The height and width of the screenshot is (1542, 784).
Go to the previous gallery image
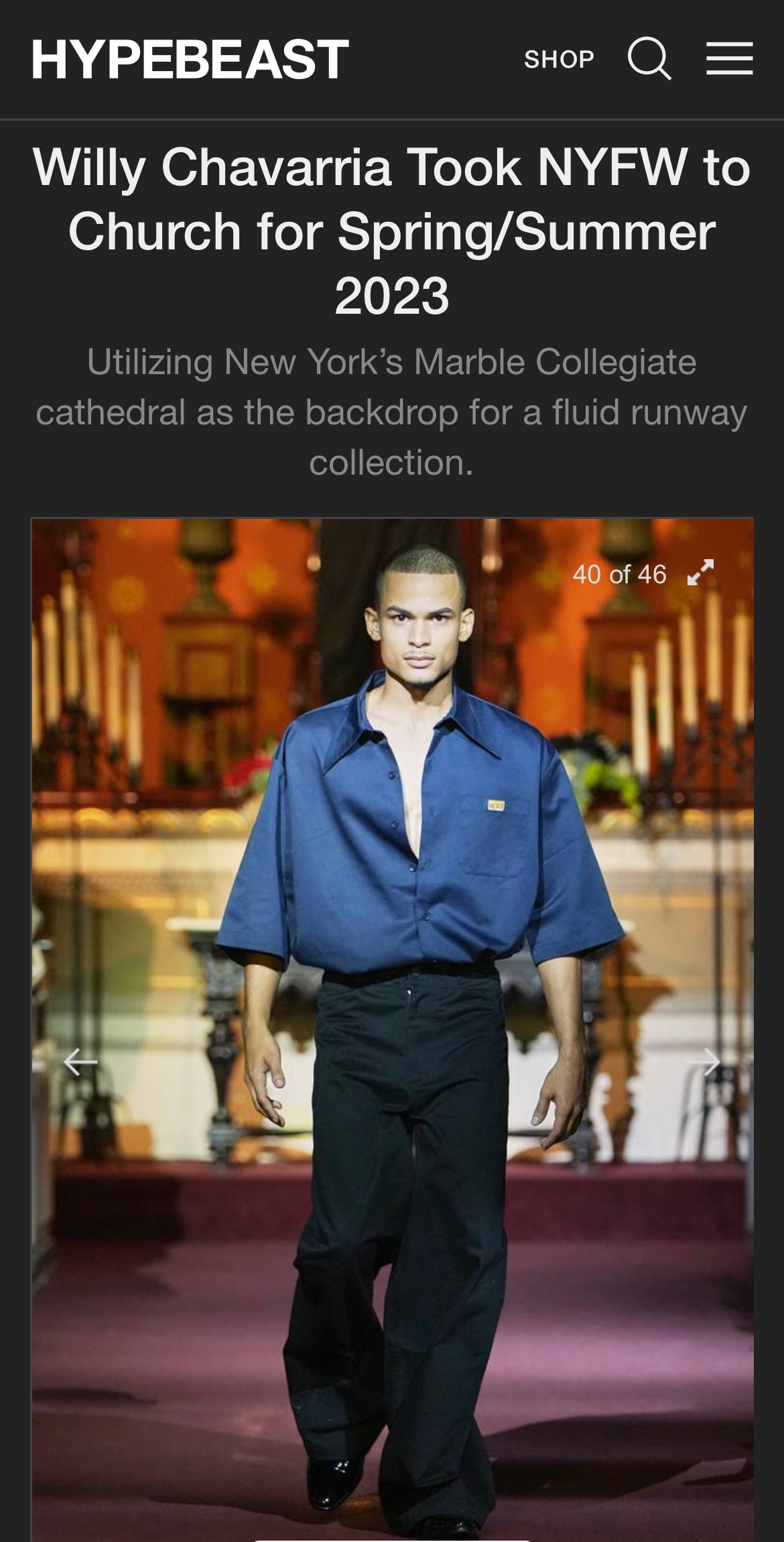tap(80, 1062)
